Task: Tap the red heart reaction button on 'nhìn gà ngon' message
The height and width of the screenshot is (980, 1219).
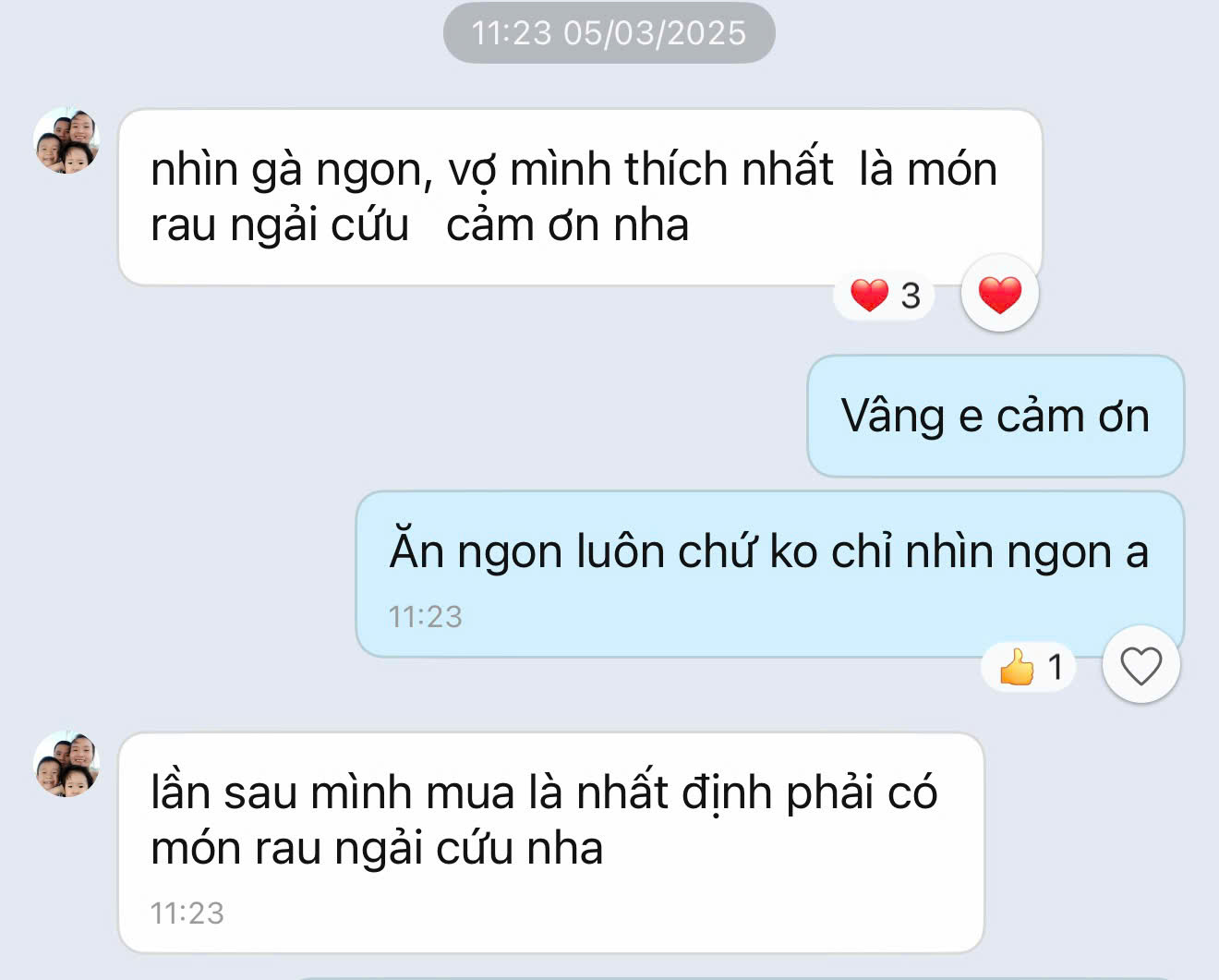Action: click(x=999, y=295)
